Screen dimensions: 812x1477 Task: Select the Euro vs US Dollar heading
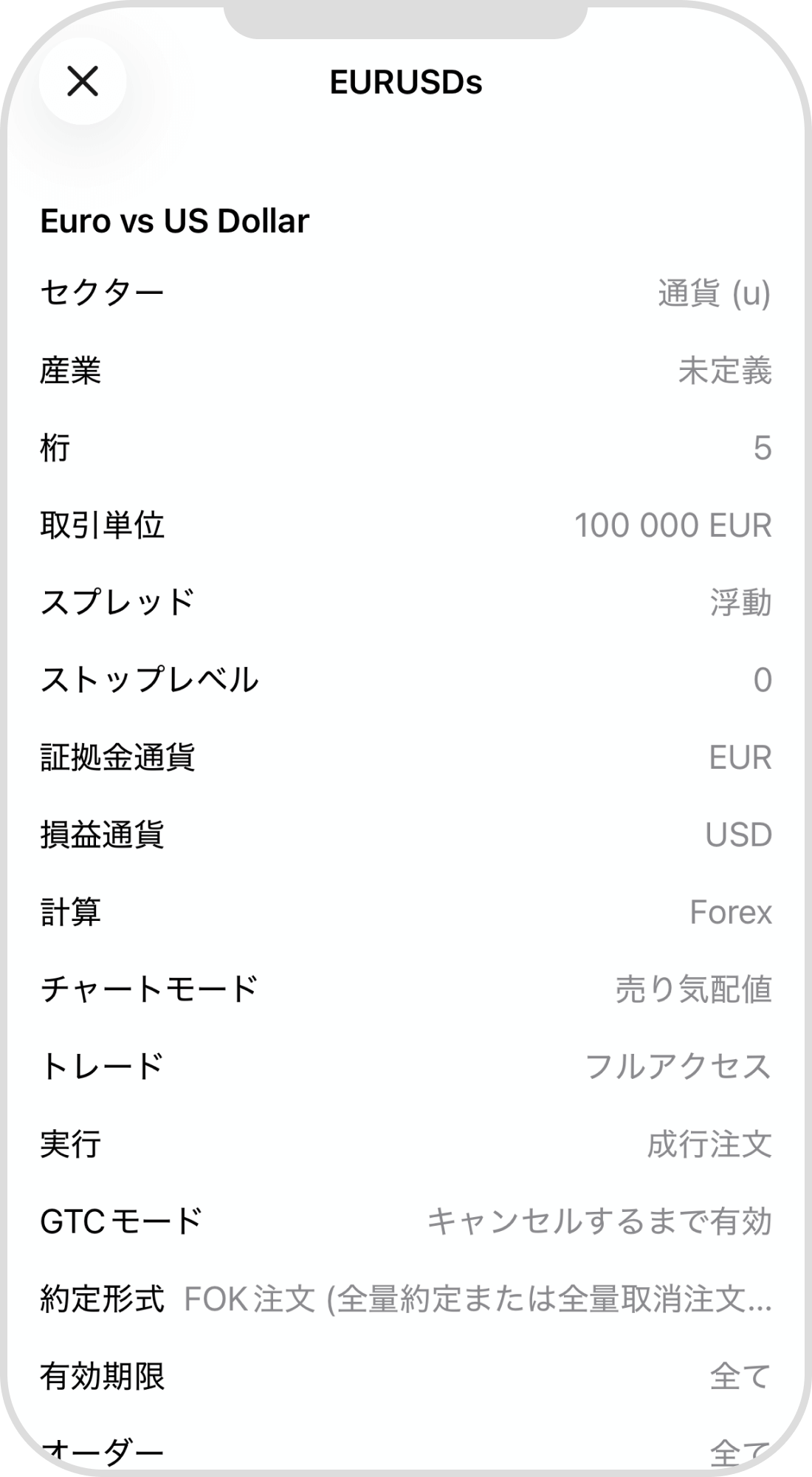point(175,219)
